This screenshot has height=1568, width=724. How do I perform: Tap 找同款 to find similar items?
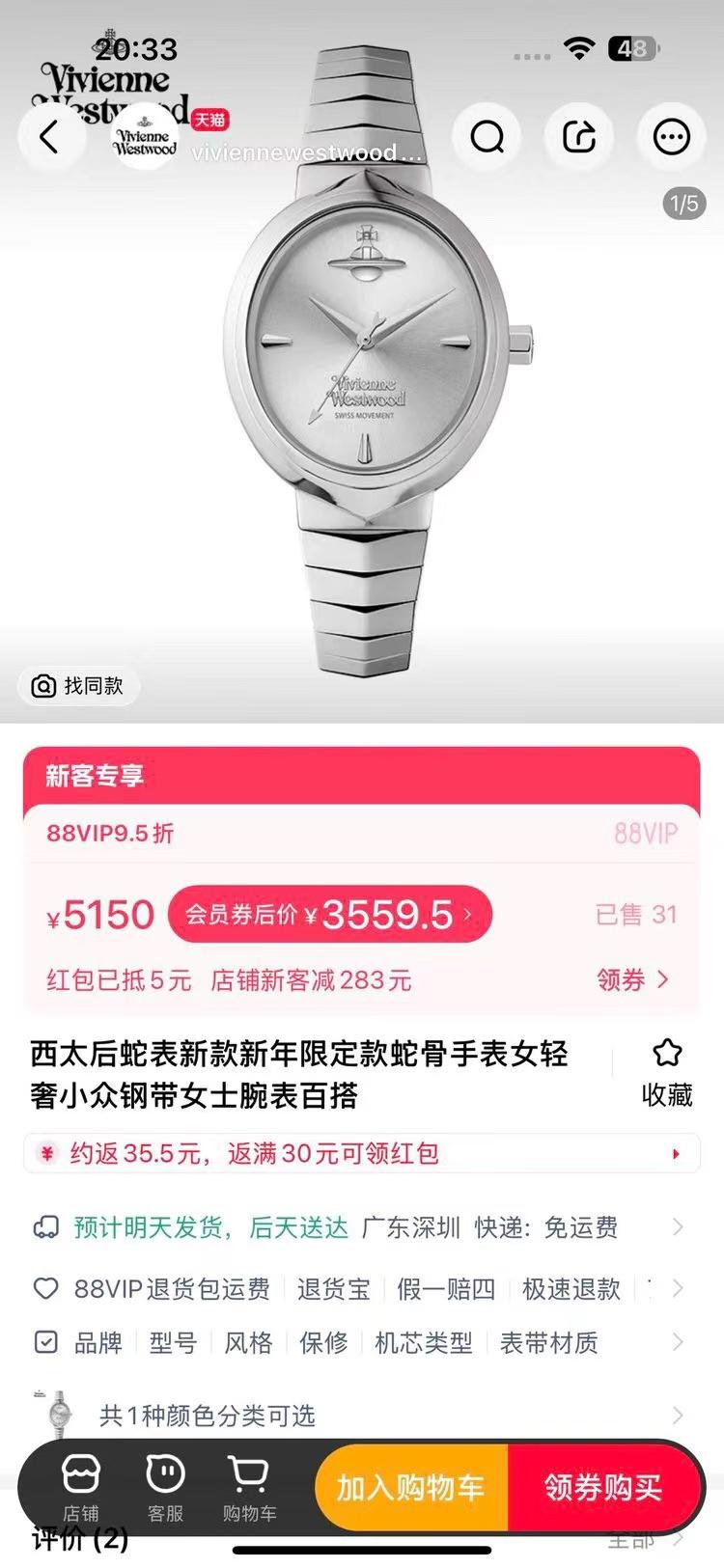[79, 686]
